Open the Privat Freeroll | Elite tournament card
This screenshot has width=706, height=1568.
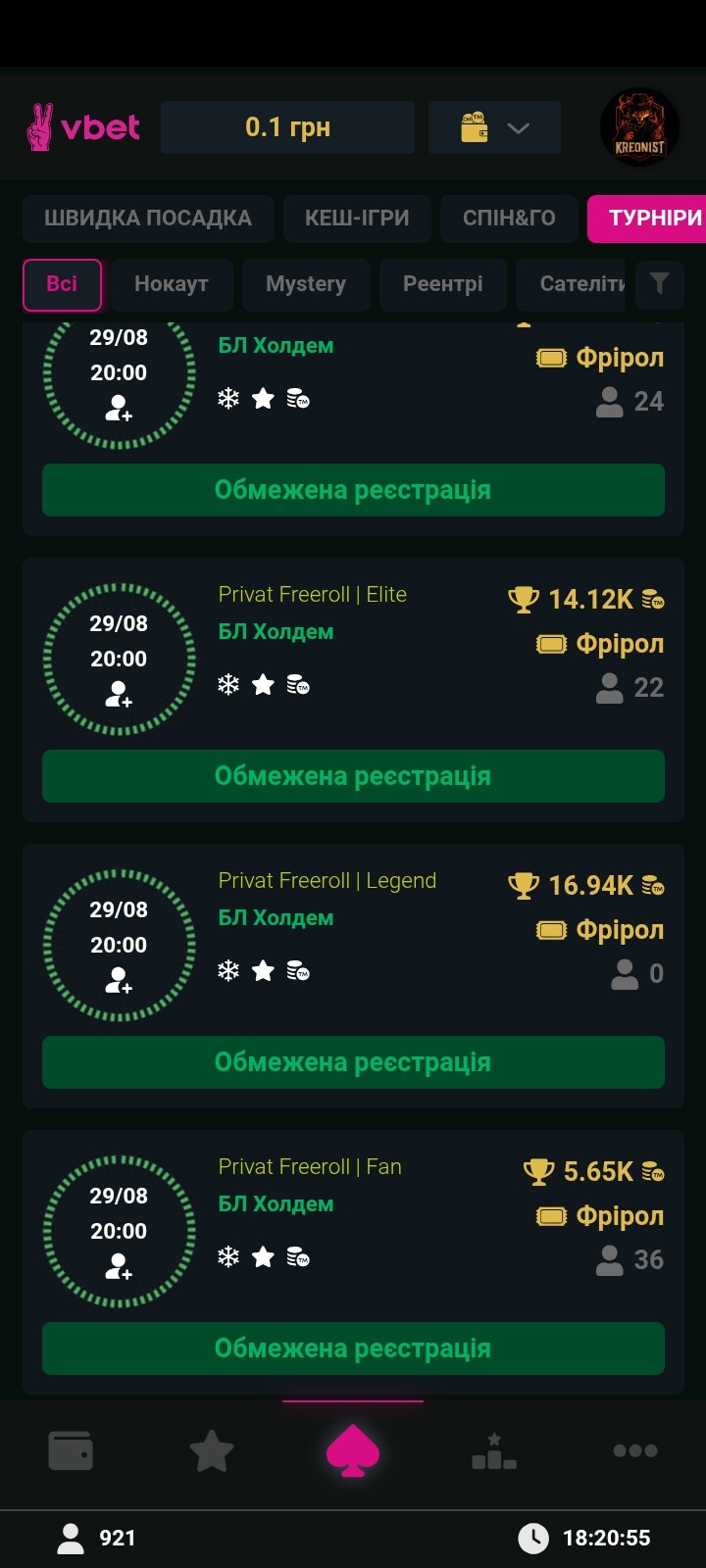[x=353, y=690]
